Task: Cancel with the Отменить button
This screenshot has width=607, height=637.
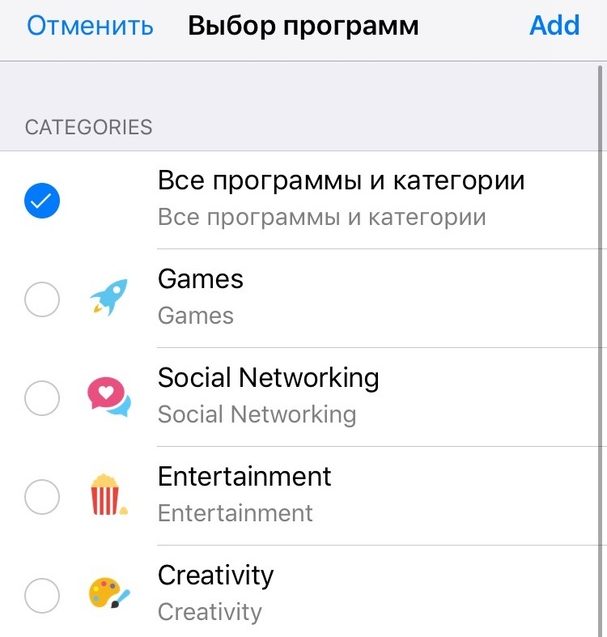Action: click(x=90, y=26)
